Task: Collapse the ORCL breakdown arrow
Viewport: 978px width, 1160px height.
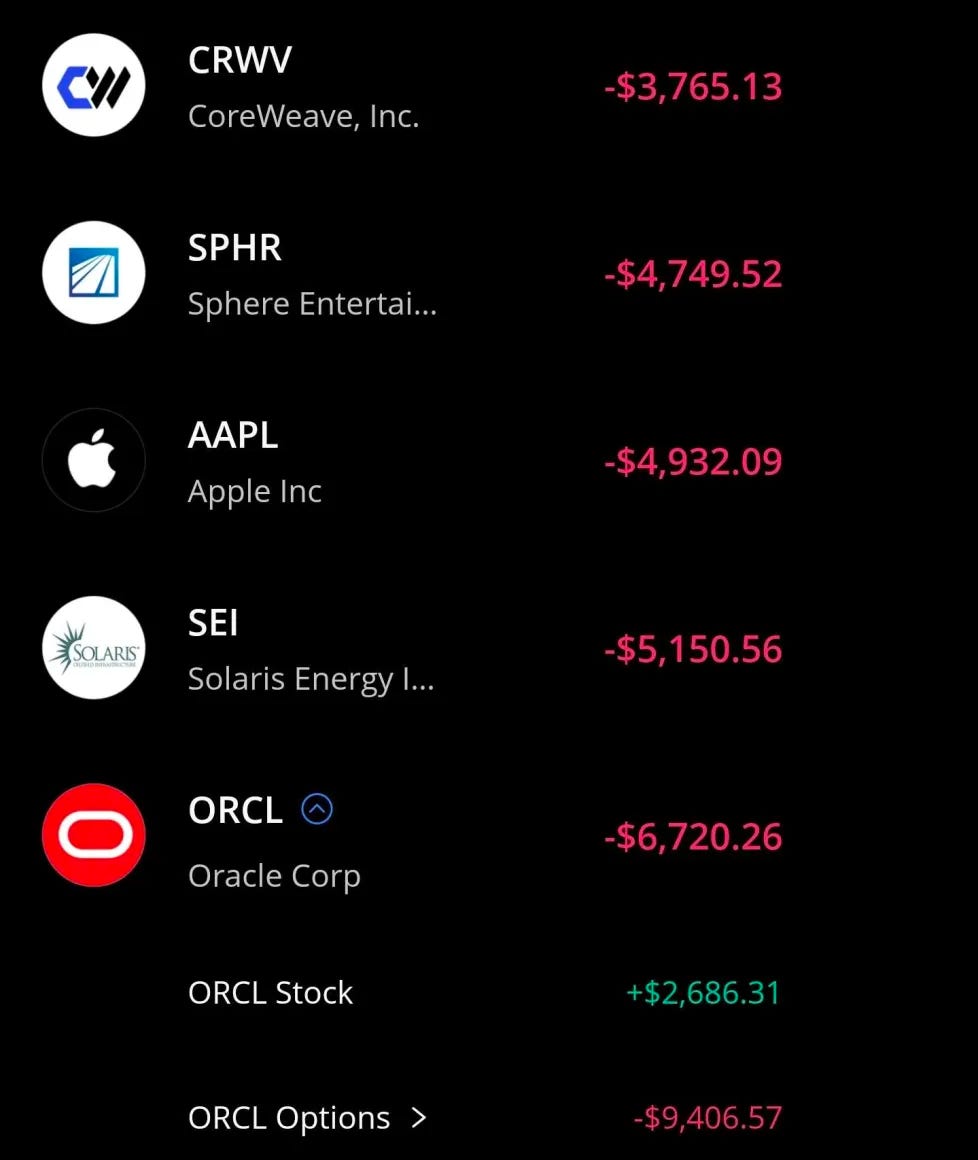Action: [317, 809]
